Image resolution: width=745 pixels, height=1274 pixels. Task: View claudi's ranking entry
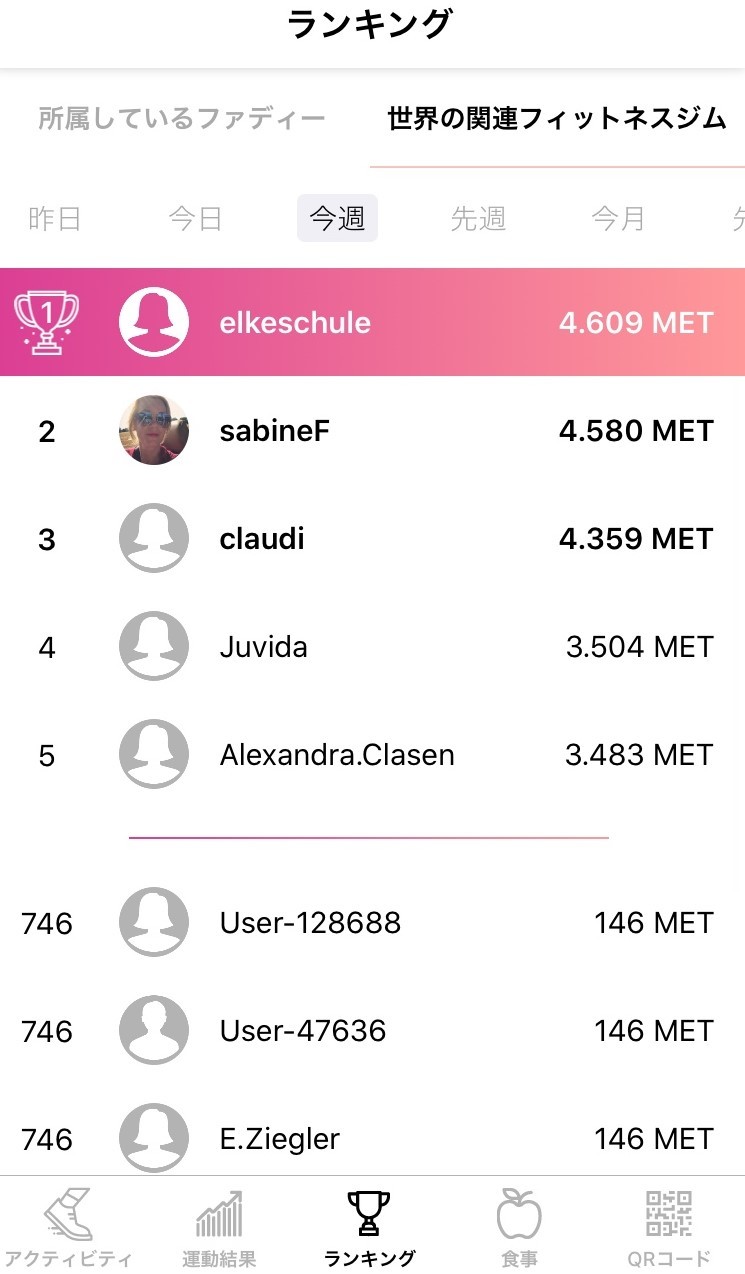(x=372, y=539)
